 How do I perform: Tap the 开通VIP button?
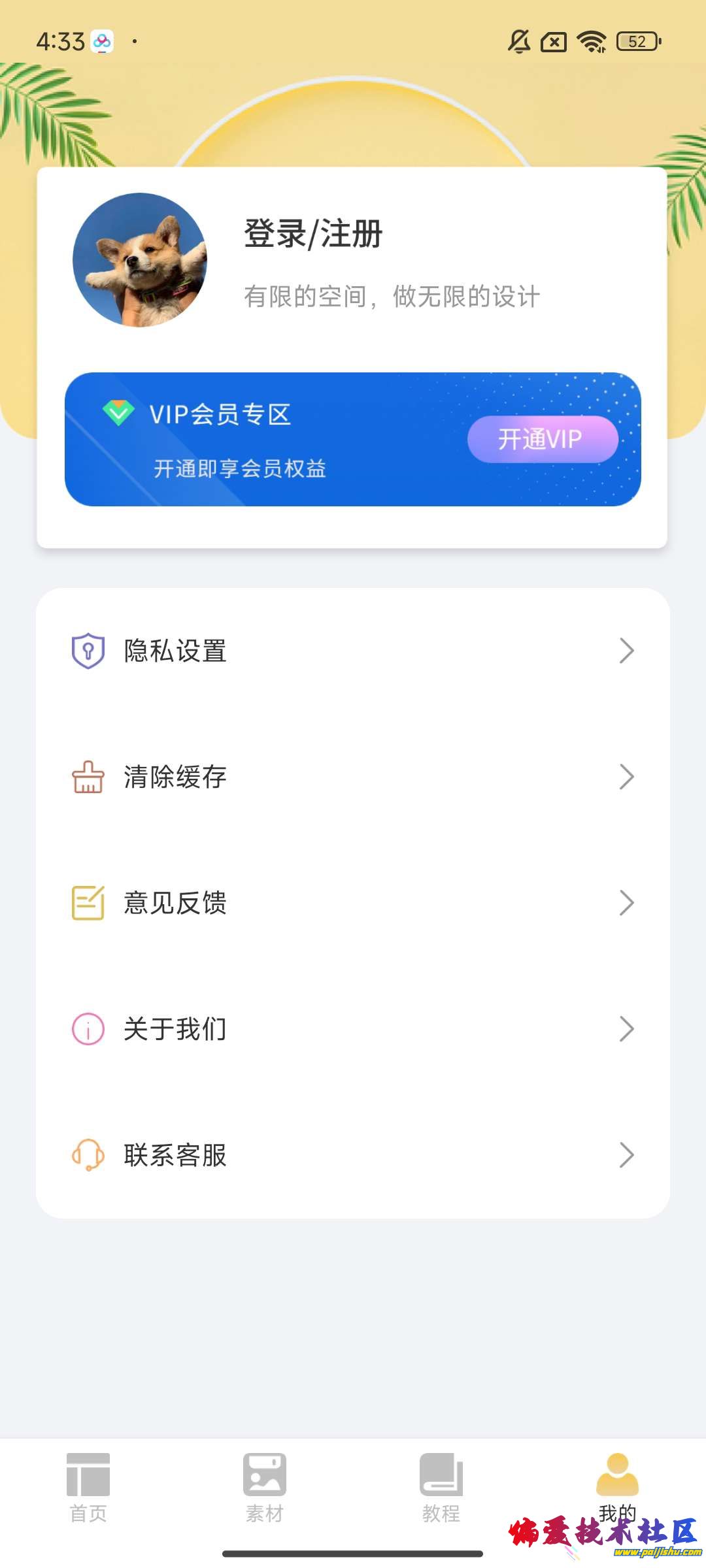tap(542, 439)
